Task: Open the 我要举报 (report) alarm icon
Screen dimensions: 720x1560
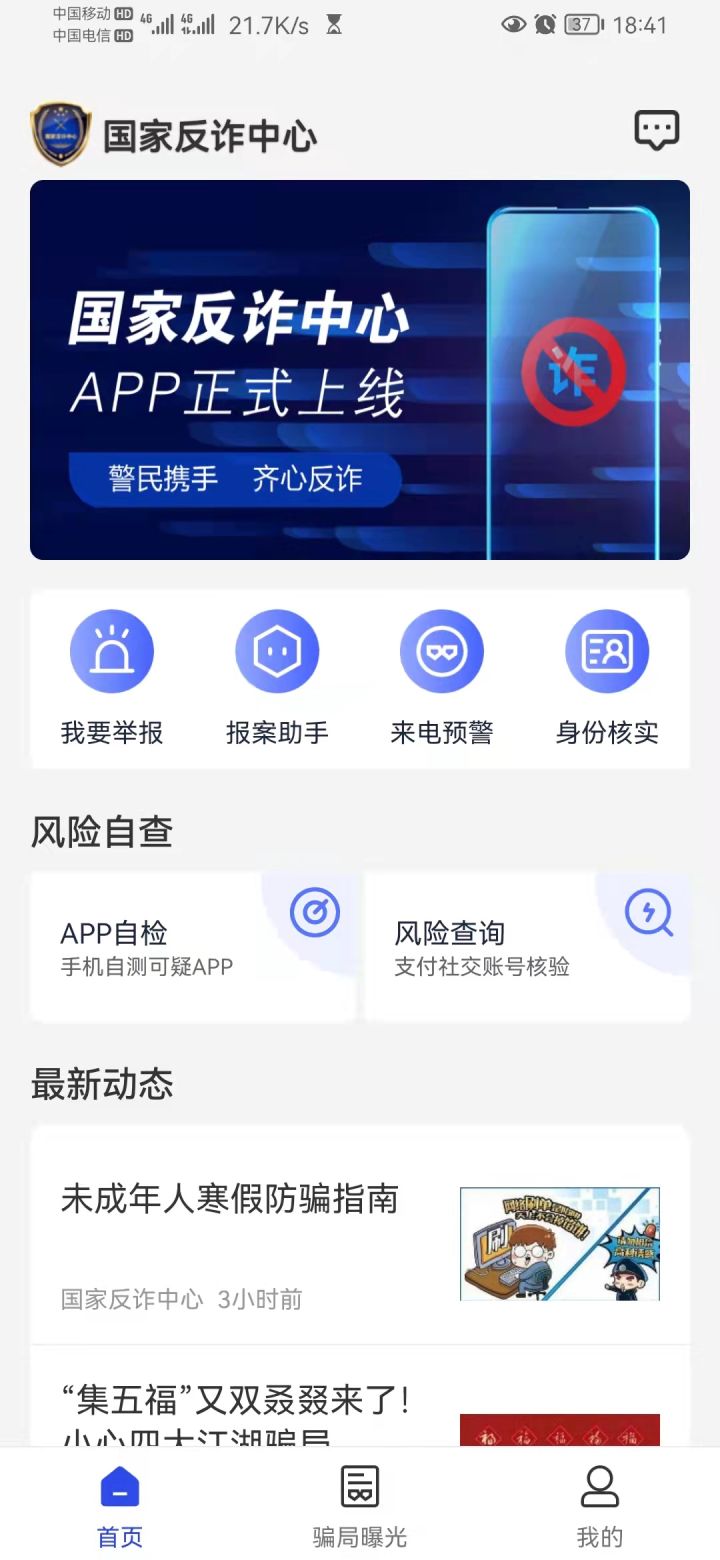Action: click(x=112, y=650)
